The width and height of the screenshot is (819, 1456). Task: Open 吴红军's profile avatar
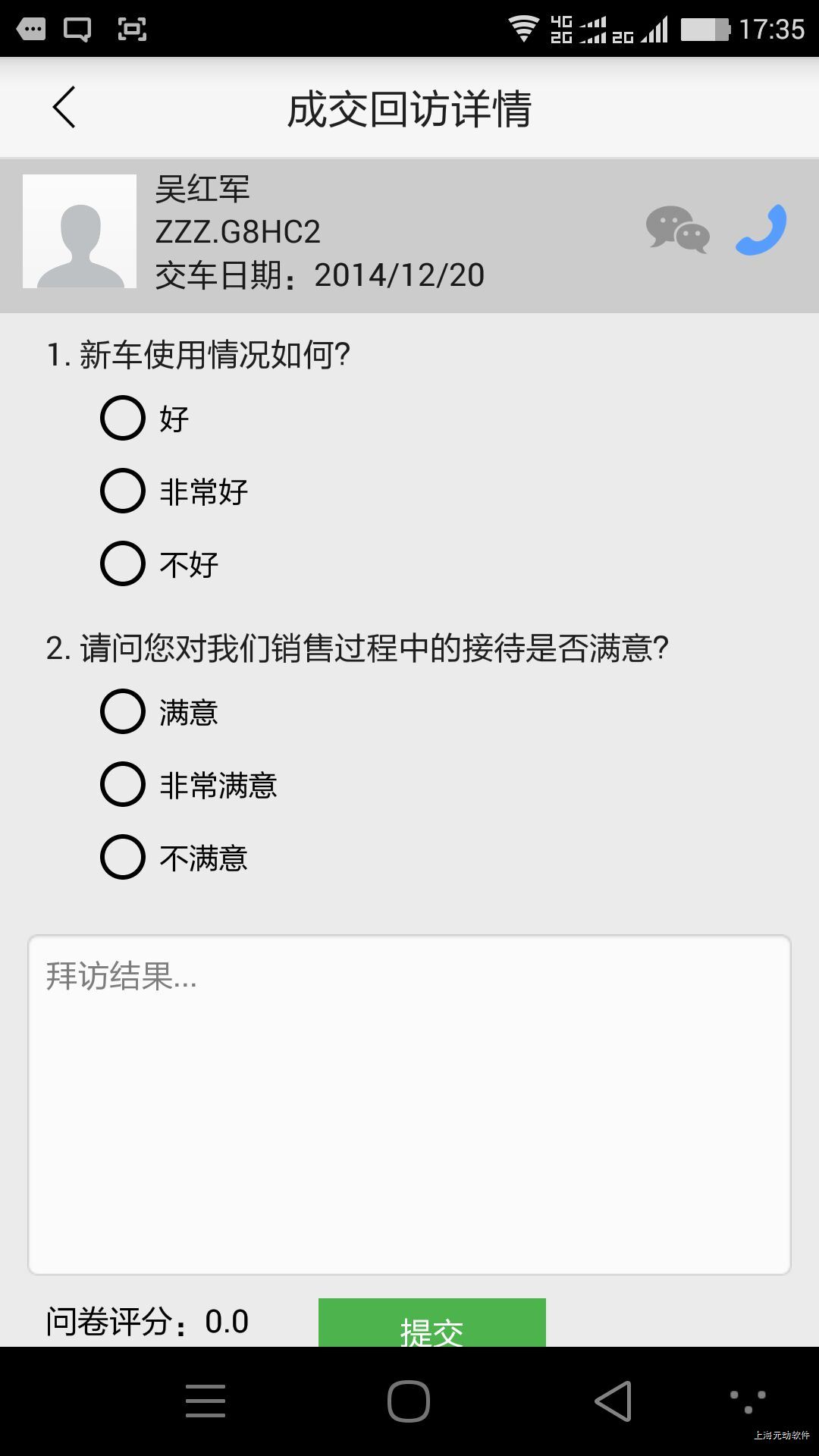click(x=80, y=231)
